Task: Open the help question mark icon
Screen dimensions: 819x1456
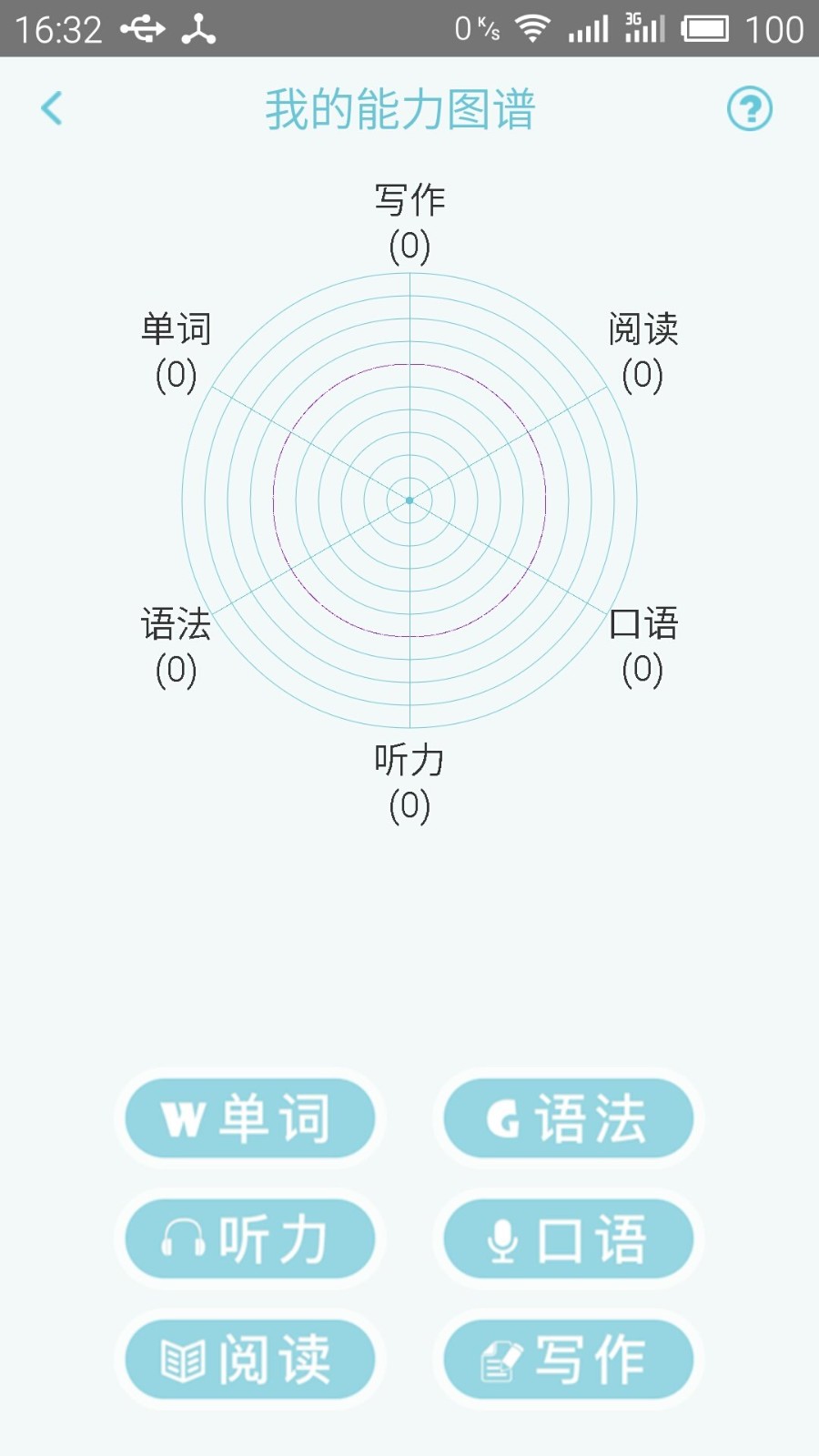Action: [x=749, y=108]
